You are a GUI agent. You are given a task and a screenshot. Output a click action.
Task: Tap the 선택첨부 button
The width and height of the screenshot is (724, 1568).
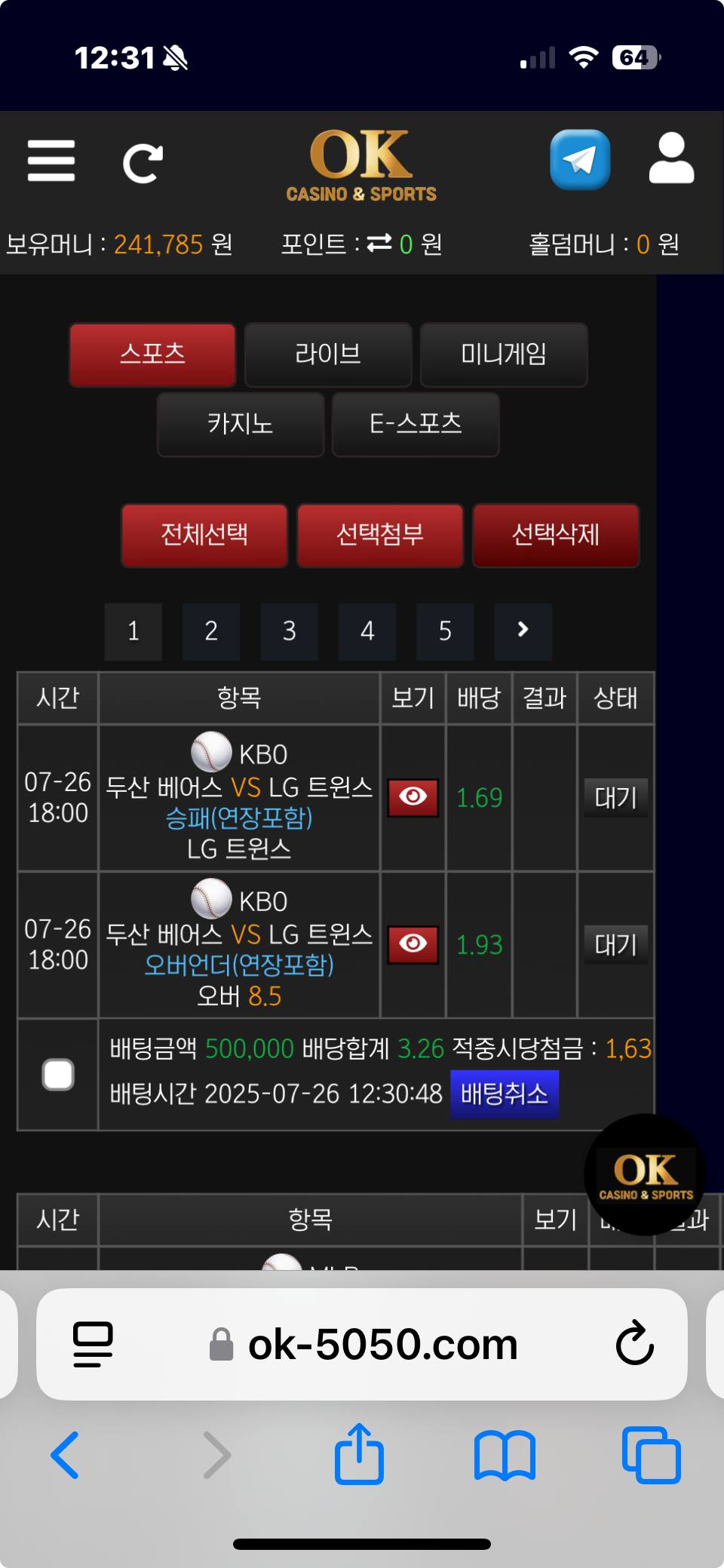pos(380,535)
